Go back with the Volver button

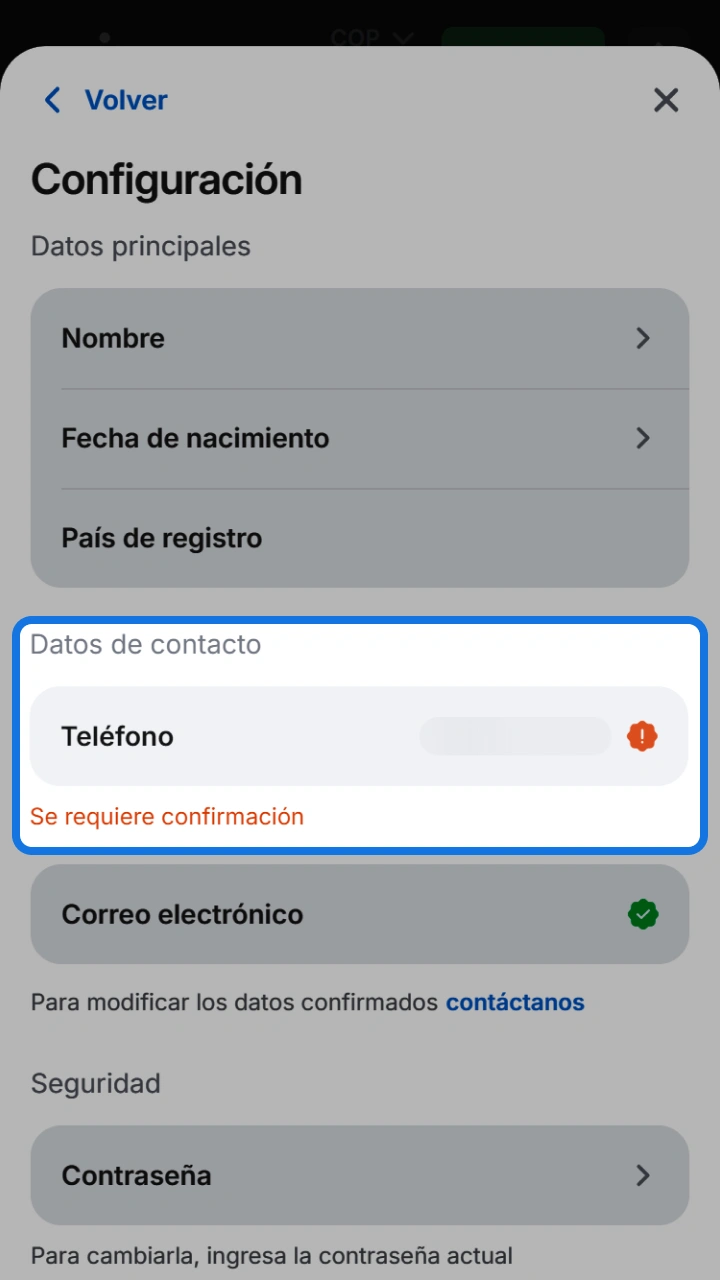[x=105, y=100]
